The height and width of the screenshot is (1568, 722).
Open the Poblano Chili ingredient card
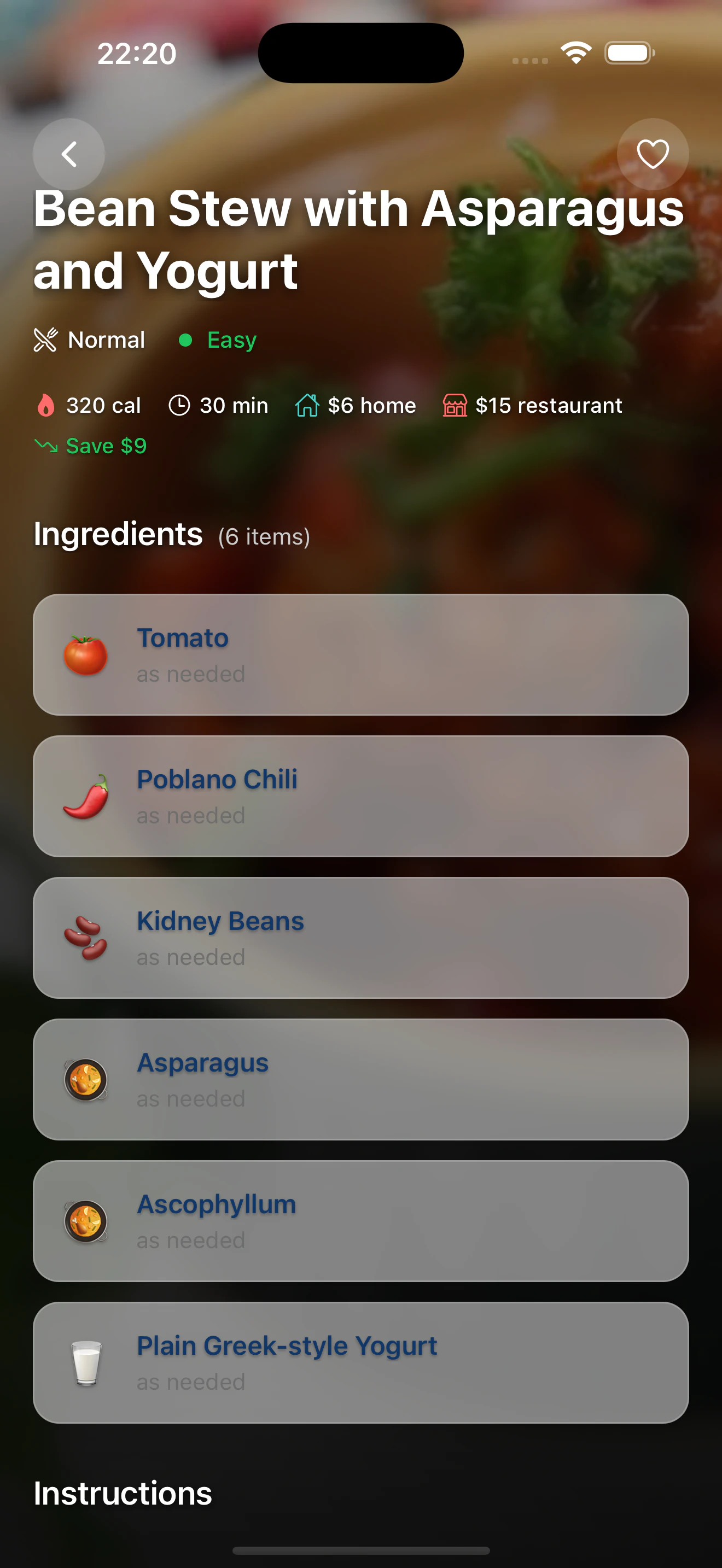coord(361,796)
